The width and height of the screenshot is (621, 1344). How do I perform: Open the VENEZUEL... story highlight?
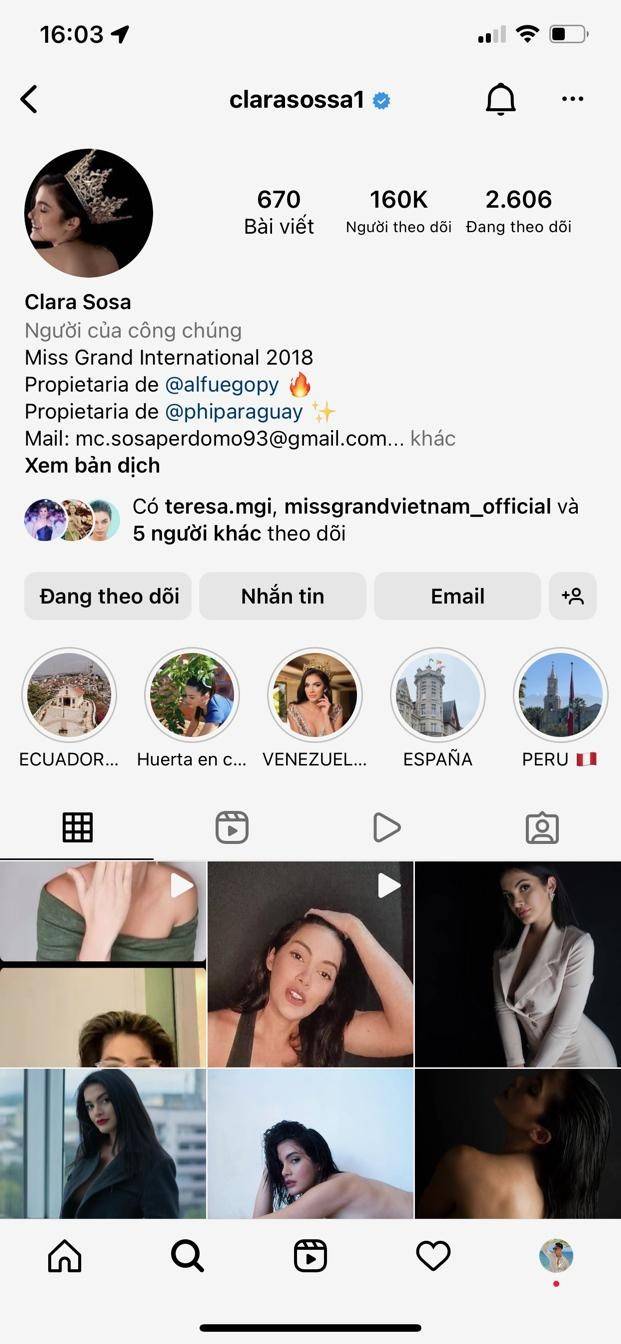(x=314, y=695)
